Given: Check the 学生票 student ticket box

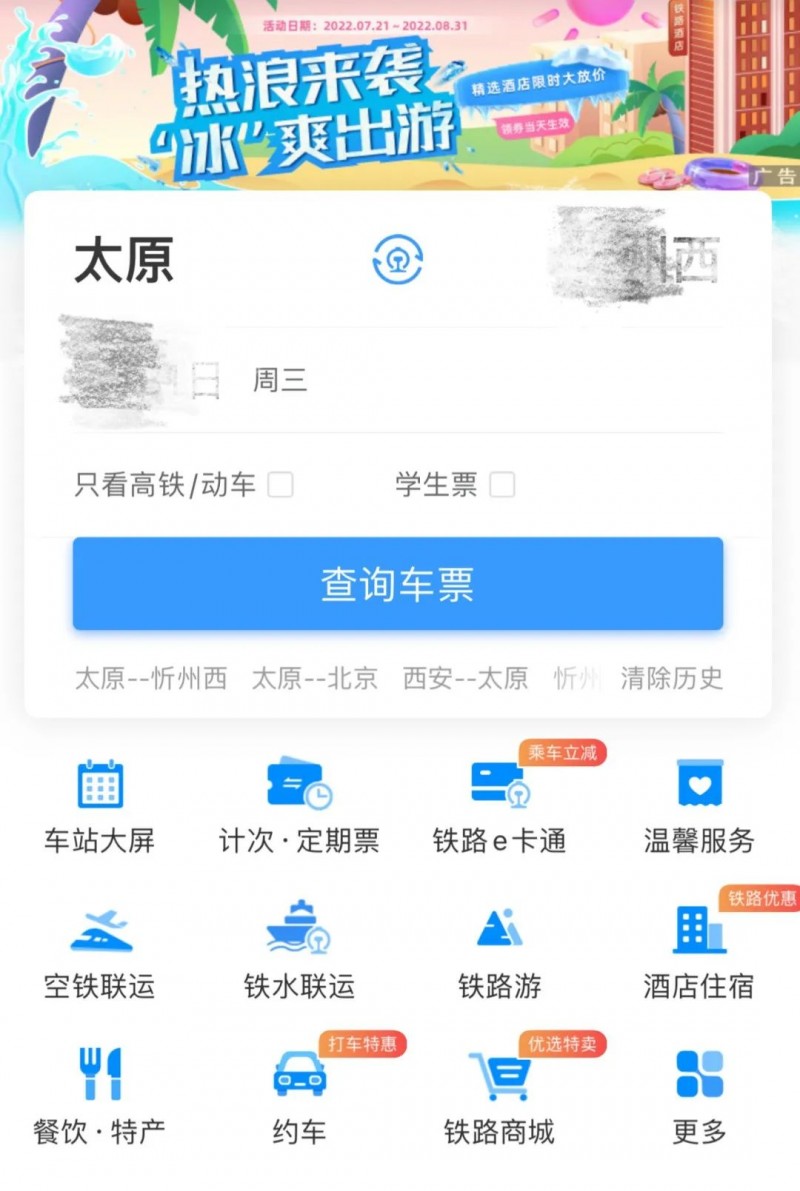Looking at the screenshot, I should 503,484.
